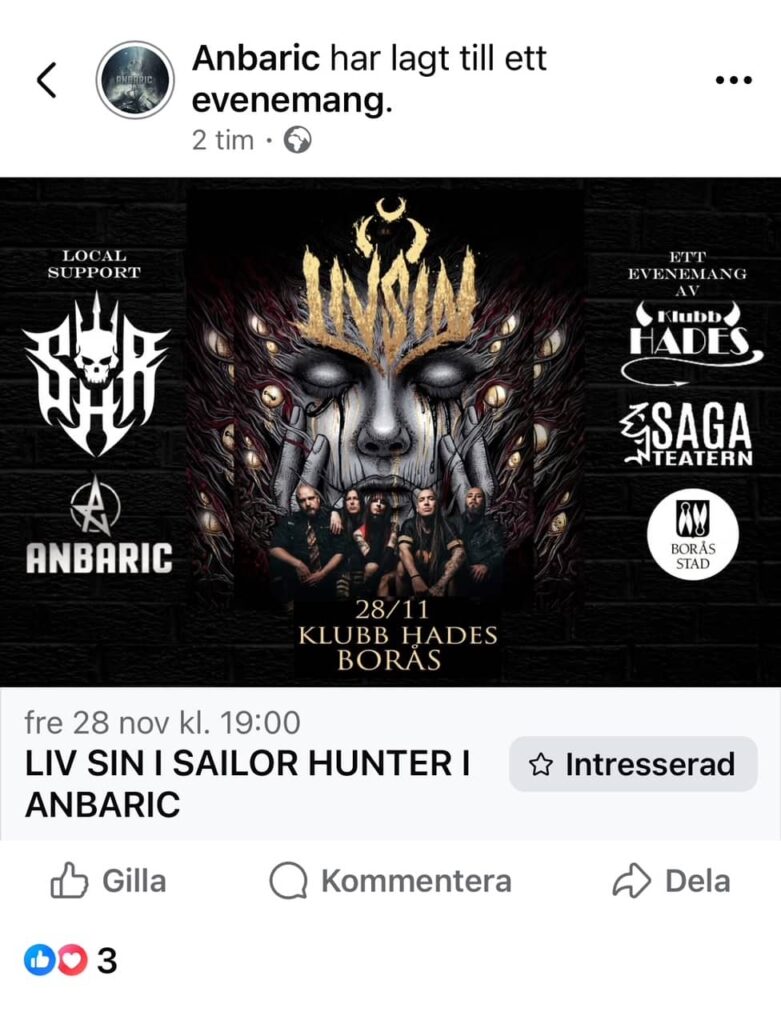The width and height of the screenshot is (781, 1024).
Task: Like the post with Gilla
Action: 108,881
